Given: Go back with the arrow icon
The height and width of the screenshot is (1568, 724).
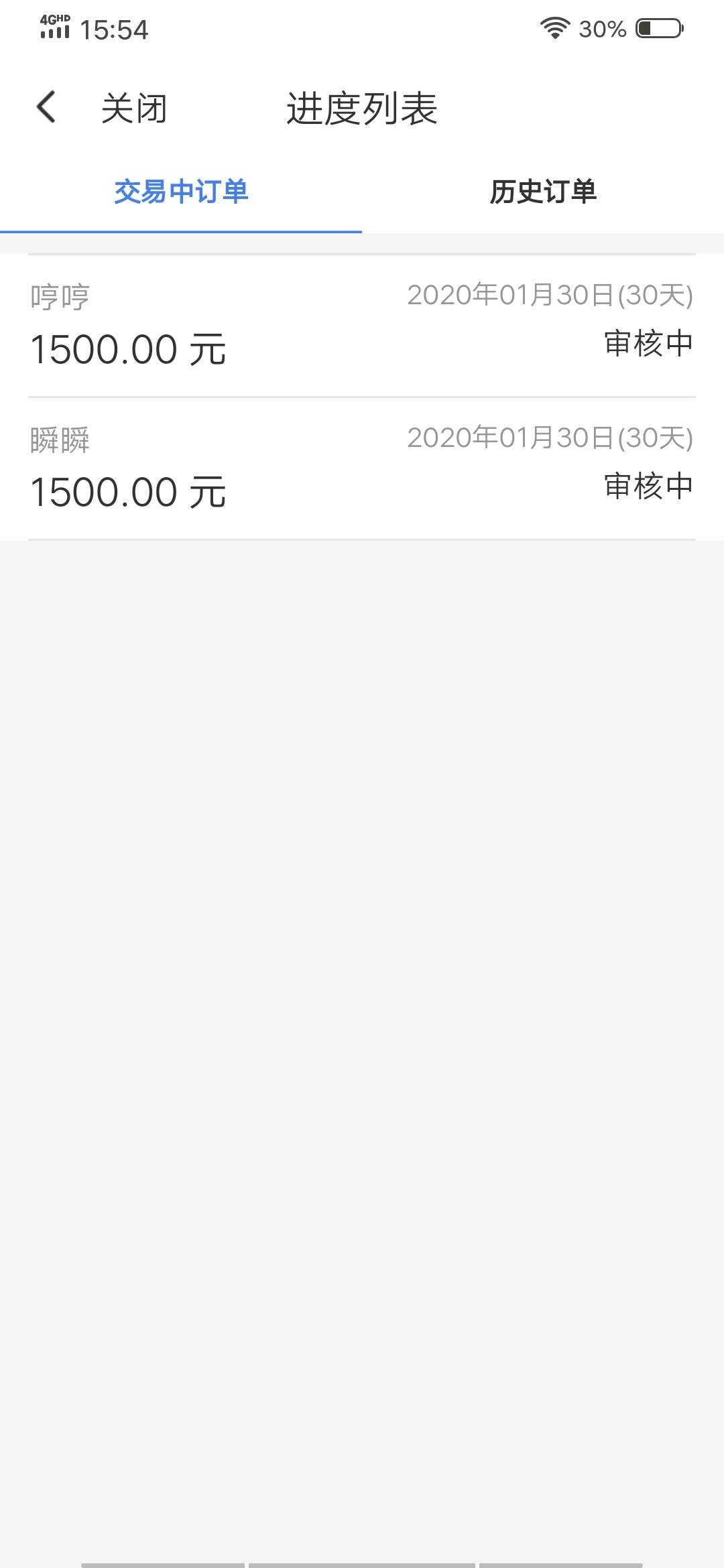Looking at the screenshot, I should point(46,107).
